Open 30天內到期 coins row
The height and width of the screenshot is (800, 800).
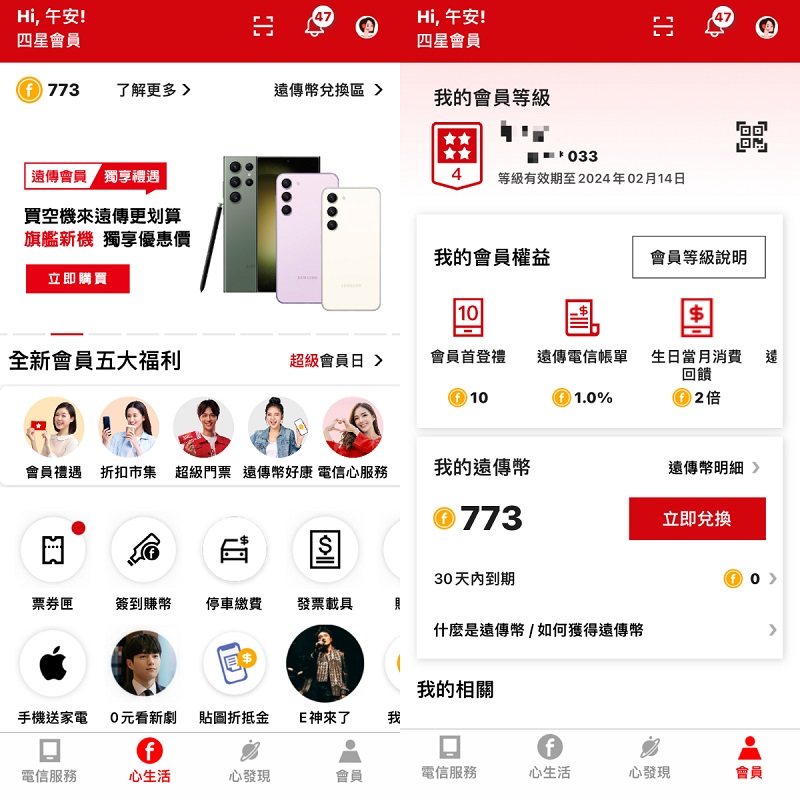coord(600,578)
